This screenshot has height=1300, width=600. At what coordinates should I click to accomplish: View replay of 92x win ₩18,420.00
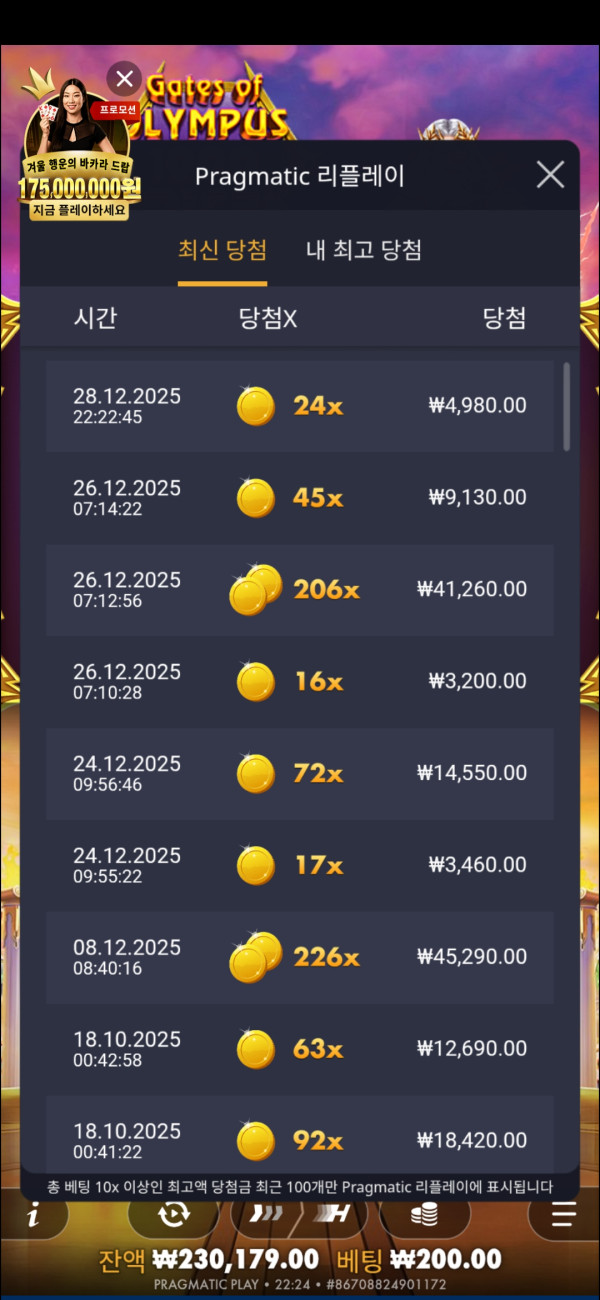[300, 1138]
